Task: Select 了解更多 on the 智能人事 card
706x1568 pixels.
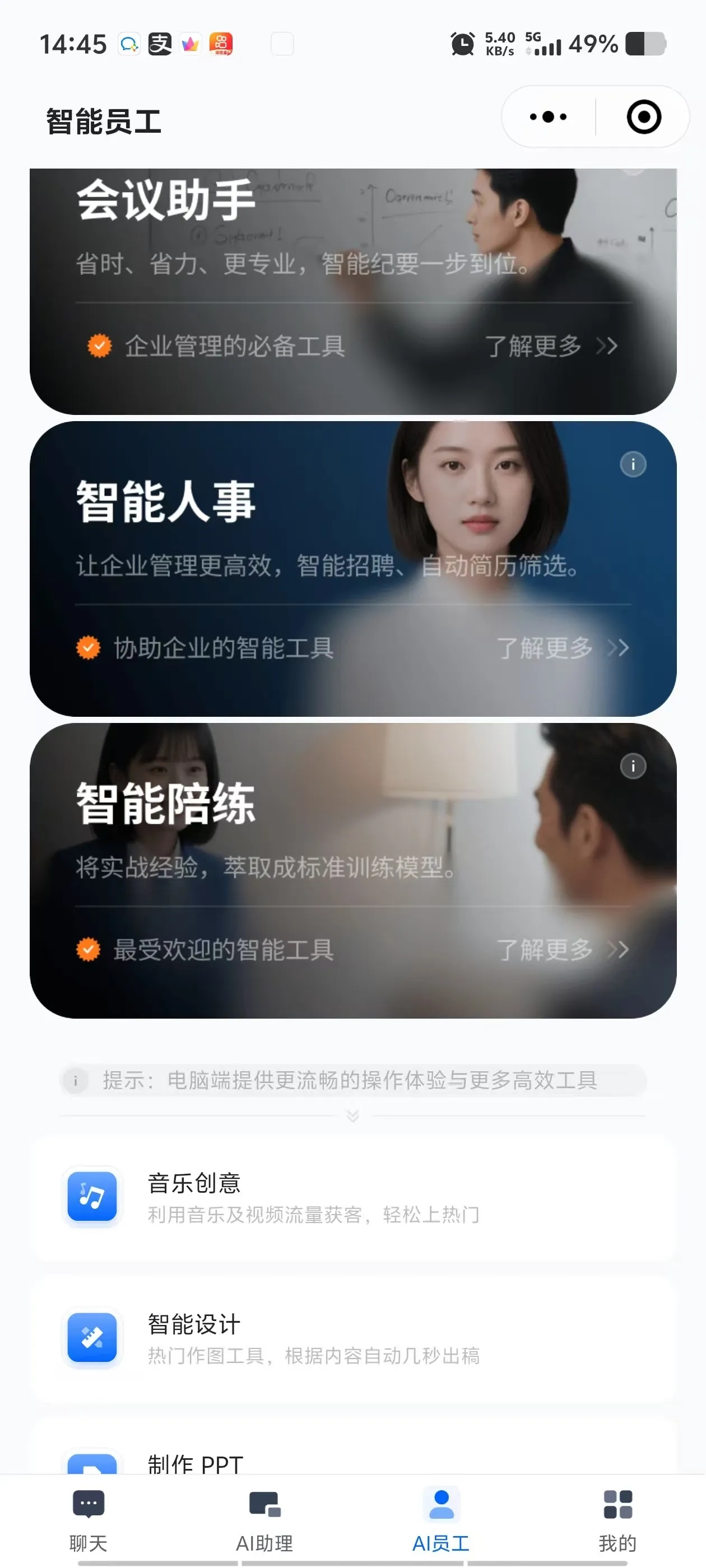Action: pos(561,648)
